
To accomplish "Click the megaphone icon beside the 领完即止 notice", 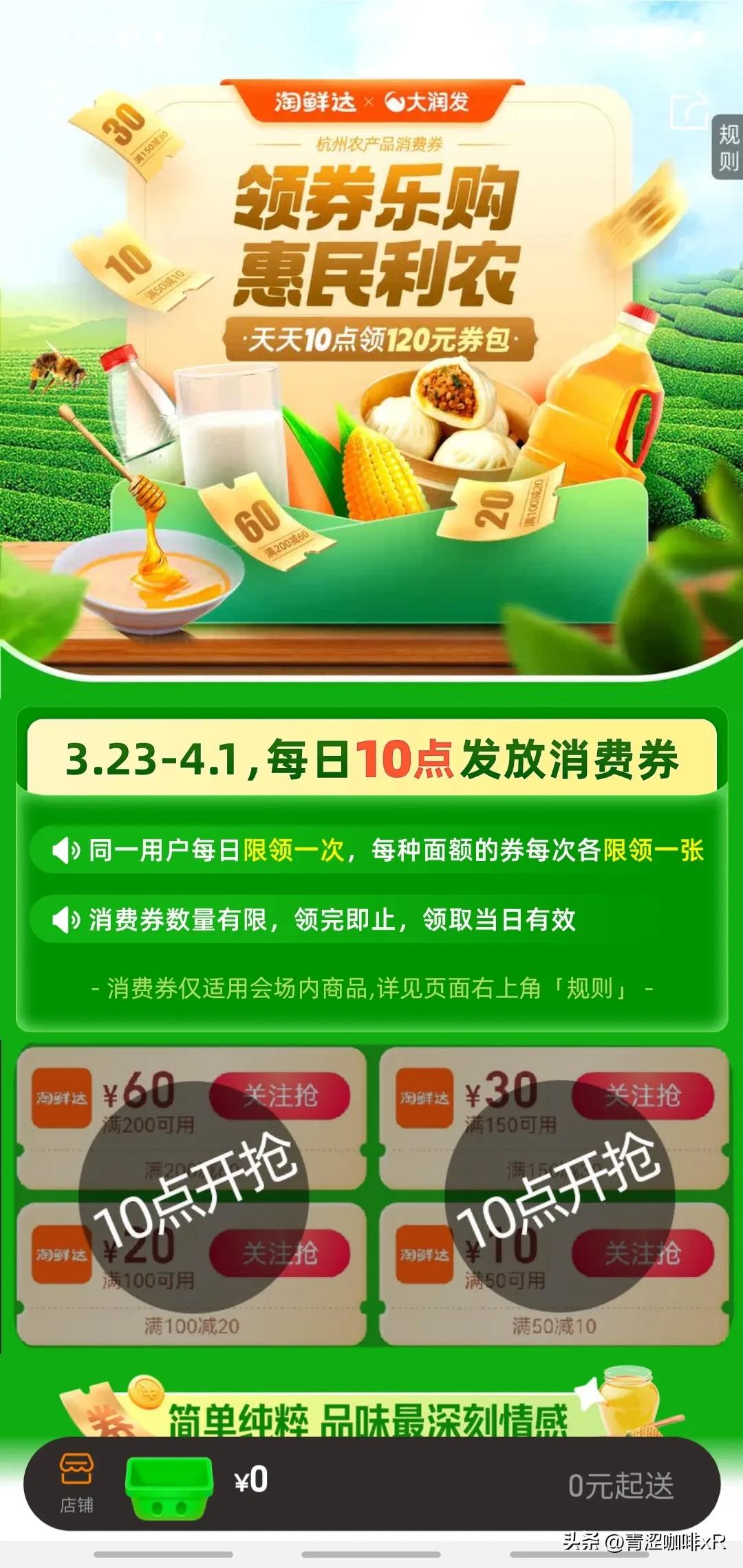I will click(67, 919).
